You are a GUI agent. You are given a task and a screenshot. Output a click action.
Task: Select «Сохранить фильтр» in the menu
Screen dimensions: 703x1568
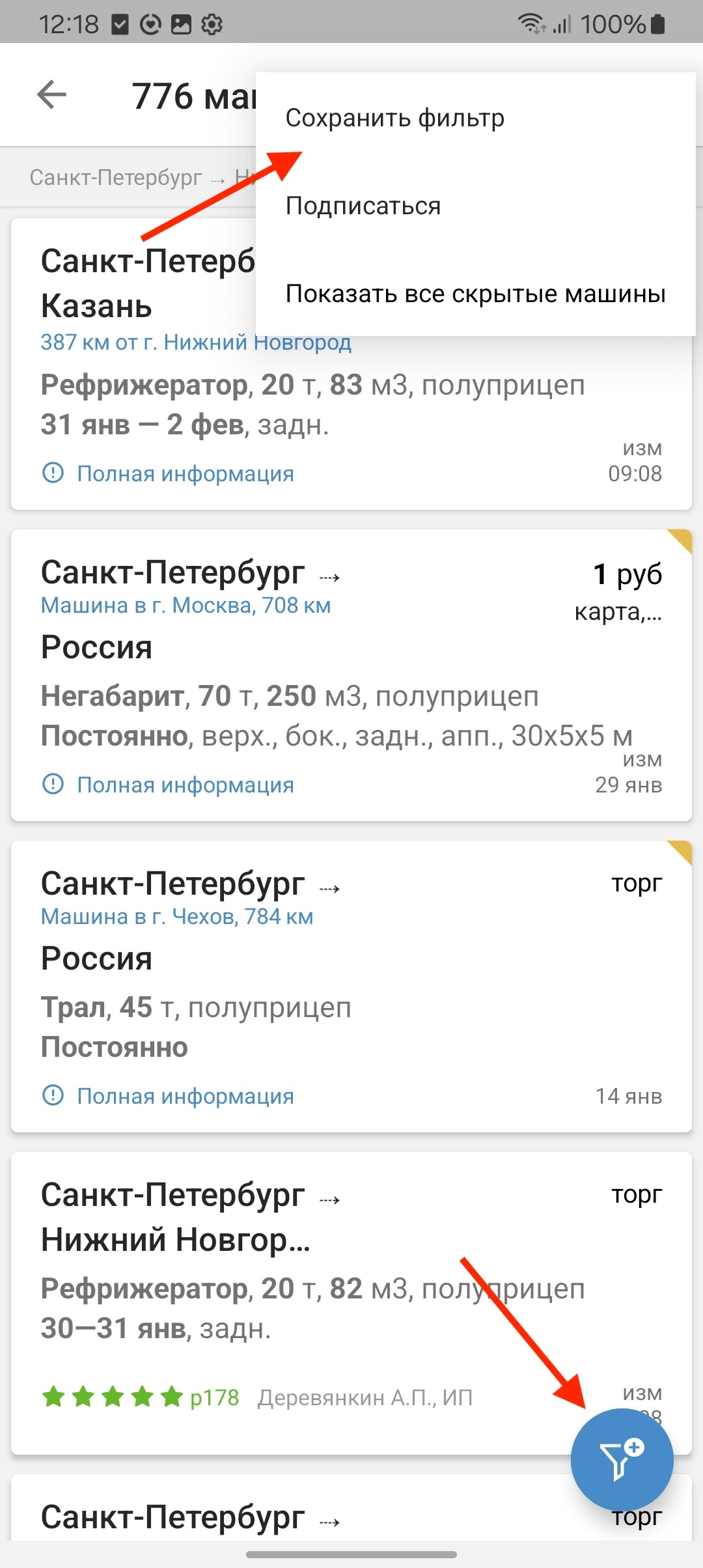click(394, 118)
